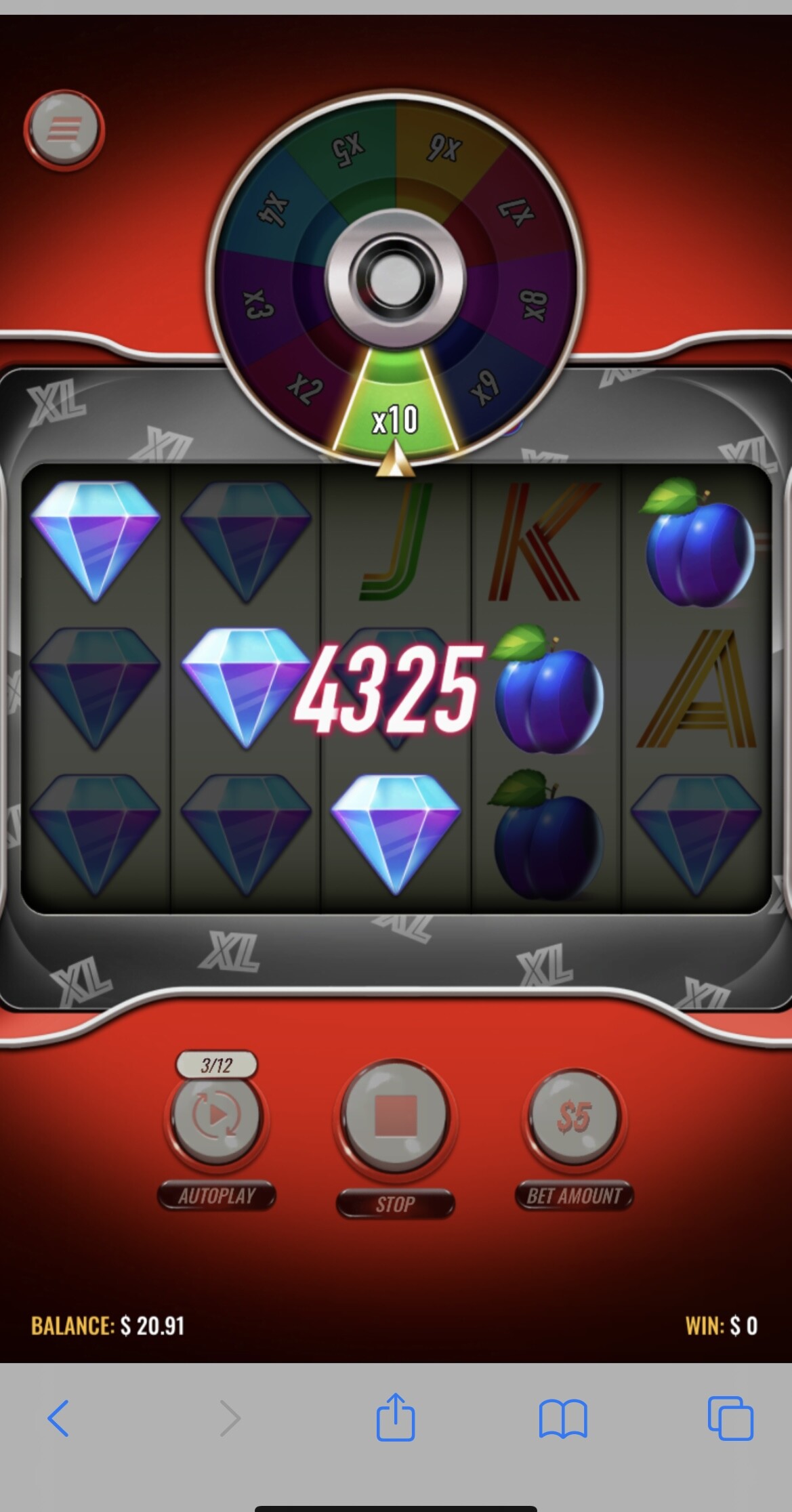
Task: Change the $5 bet amount
Action: coord(574,1116)
